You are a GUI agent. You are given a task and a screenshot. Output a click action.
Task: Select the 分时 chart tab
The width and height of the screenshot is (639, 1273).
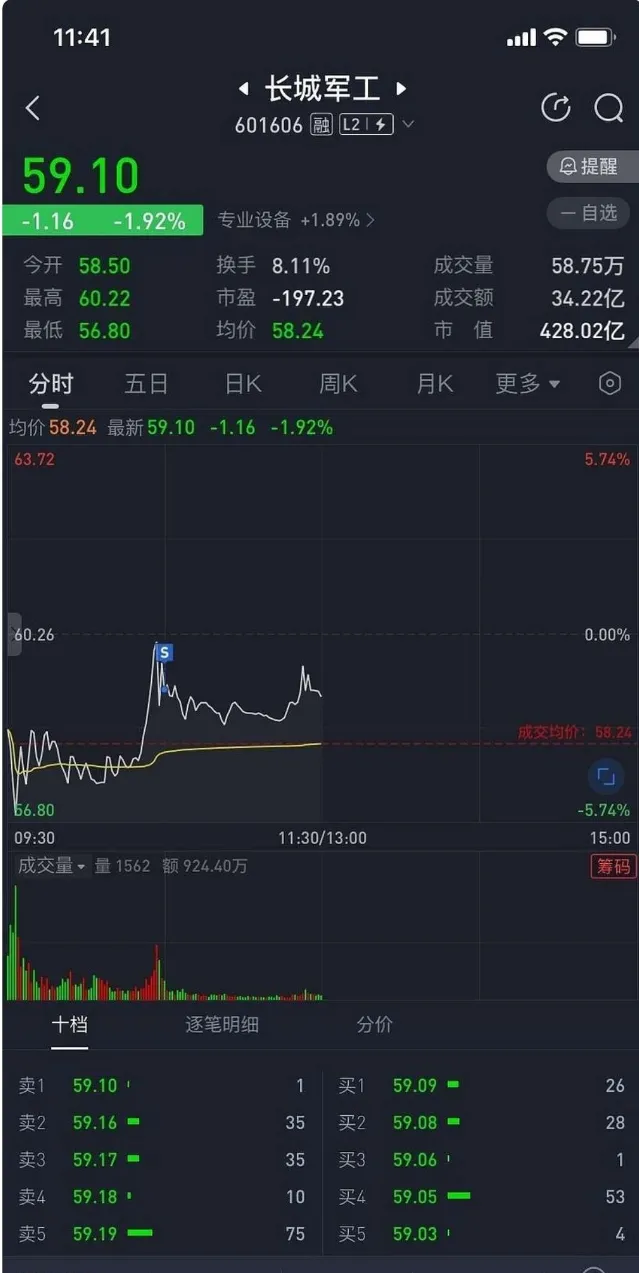coord(51,384)
